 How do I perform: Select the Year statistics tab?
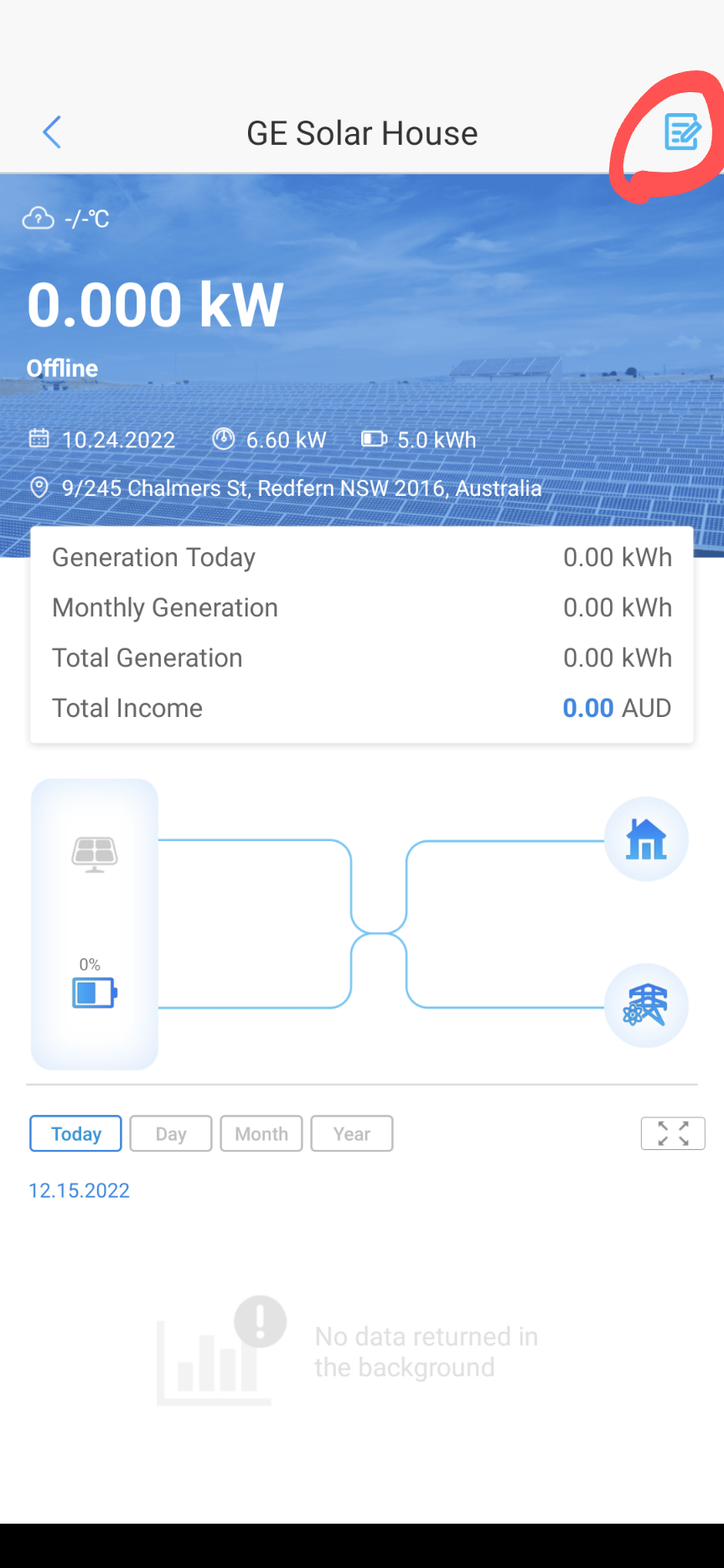tap(351, 1133)
